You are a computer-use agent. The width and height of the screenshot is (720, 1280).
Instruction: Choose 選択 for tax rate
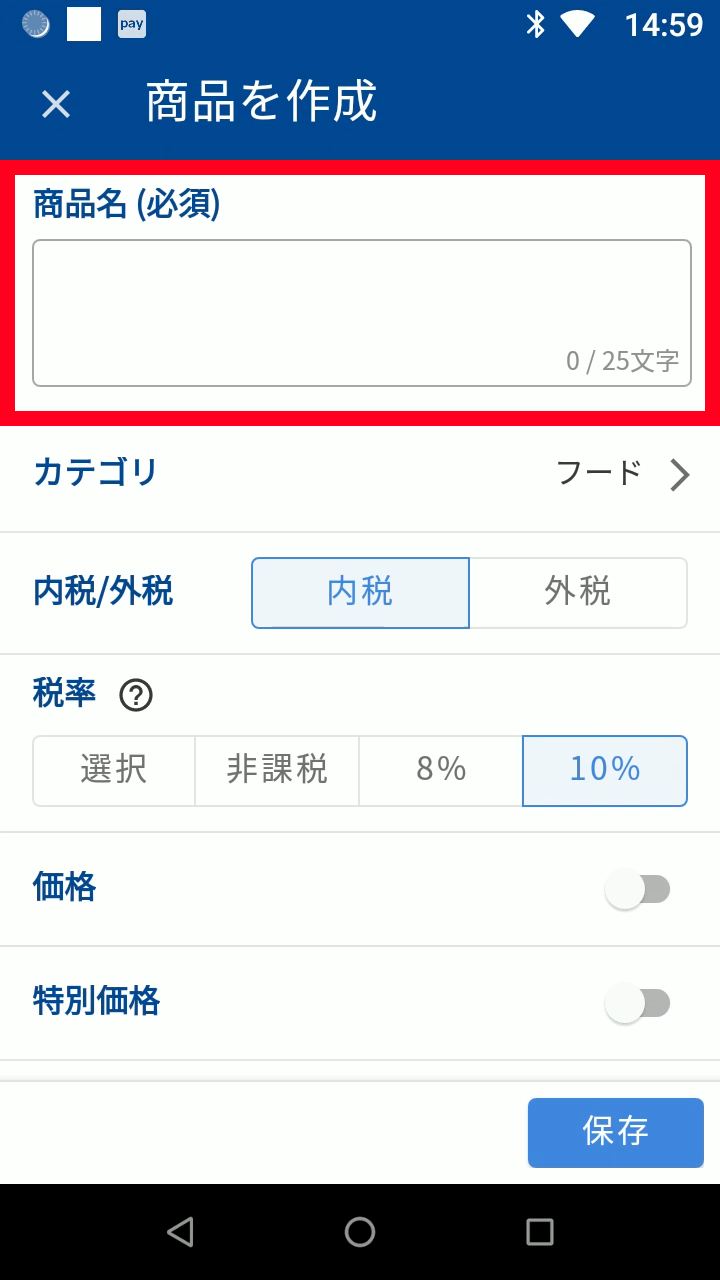114,770
